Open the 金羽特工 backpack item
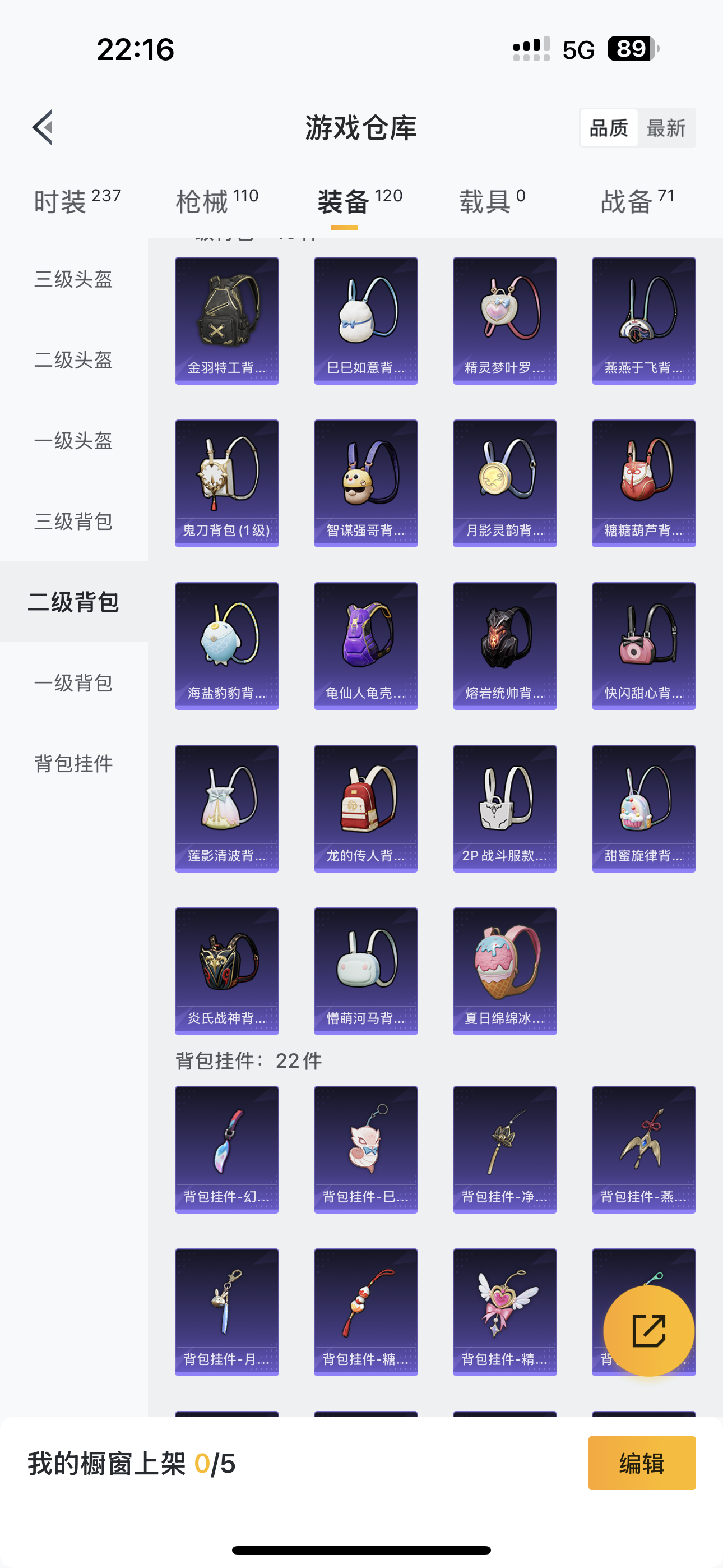The width and height of the screenshot is (723, 1568). tap(227, 321)
